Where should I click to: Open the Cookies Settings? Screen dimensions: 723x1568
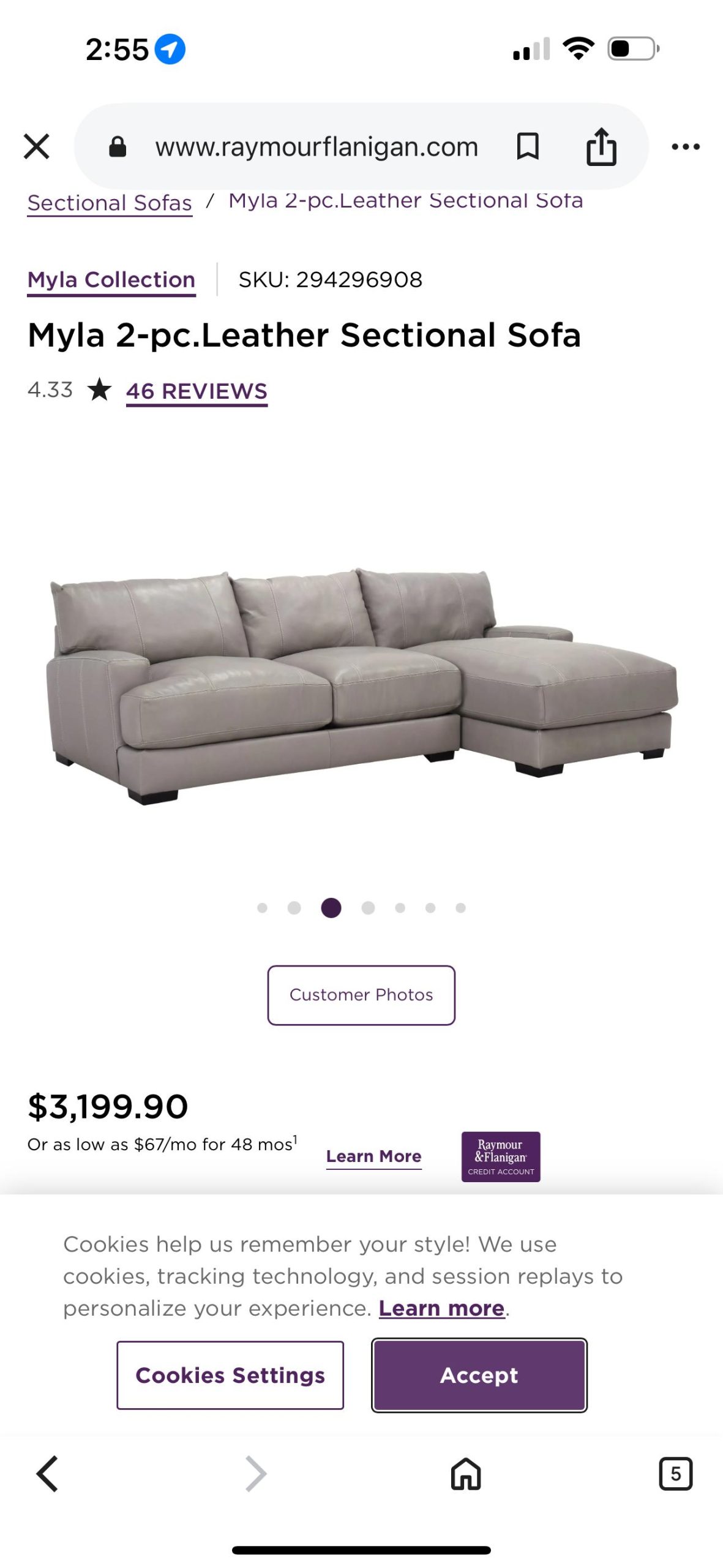pyautogui.click(x=230, y=1375)
